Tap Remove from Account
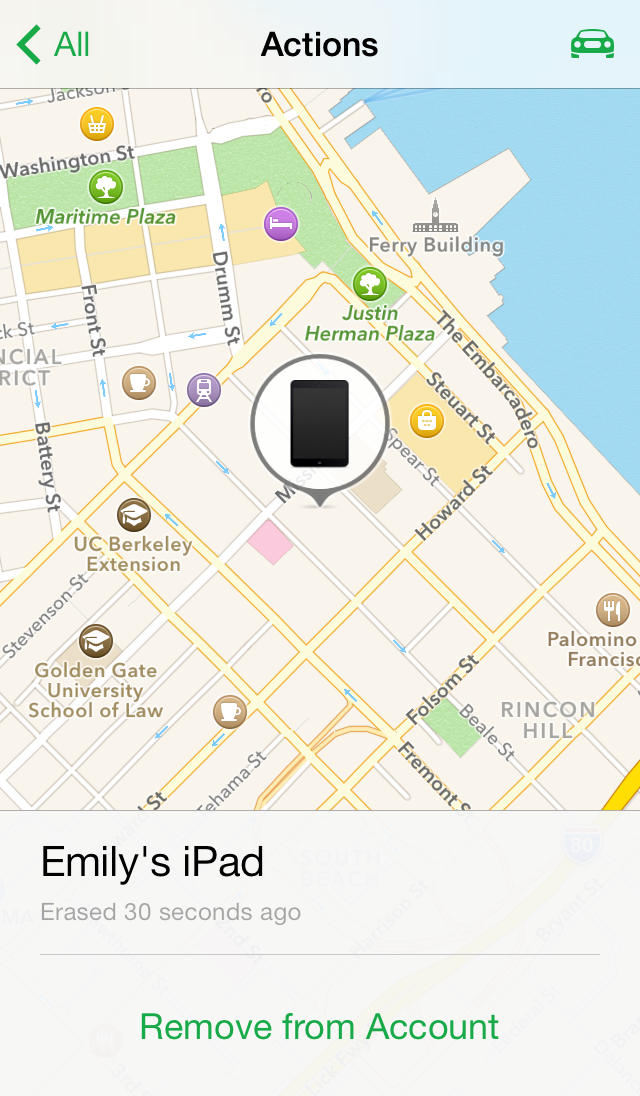The width and height of the screenshot is (640, 1096). pyautogui.click(x=319, y=1026)
